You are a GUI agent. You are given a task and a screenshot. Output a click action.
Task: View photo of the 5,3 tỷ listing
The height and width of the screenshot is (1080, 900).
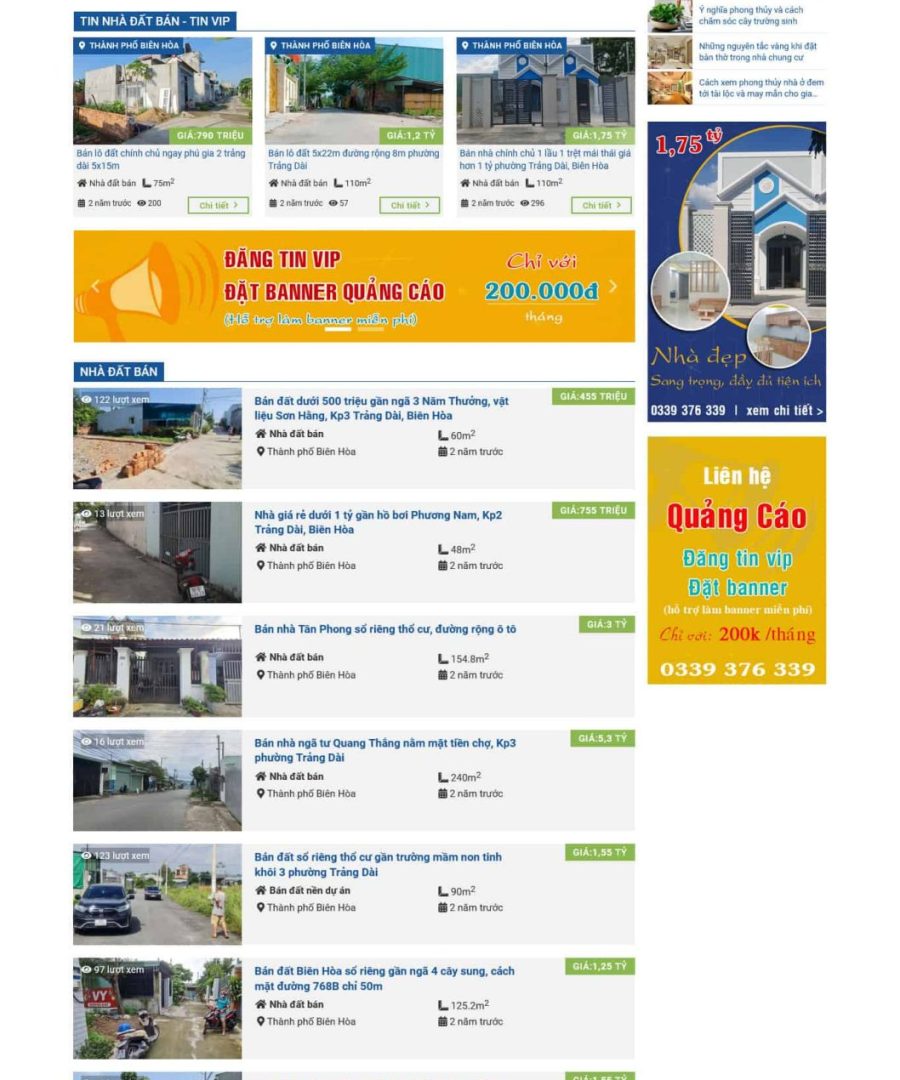tap(157, 780)
